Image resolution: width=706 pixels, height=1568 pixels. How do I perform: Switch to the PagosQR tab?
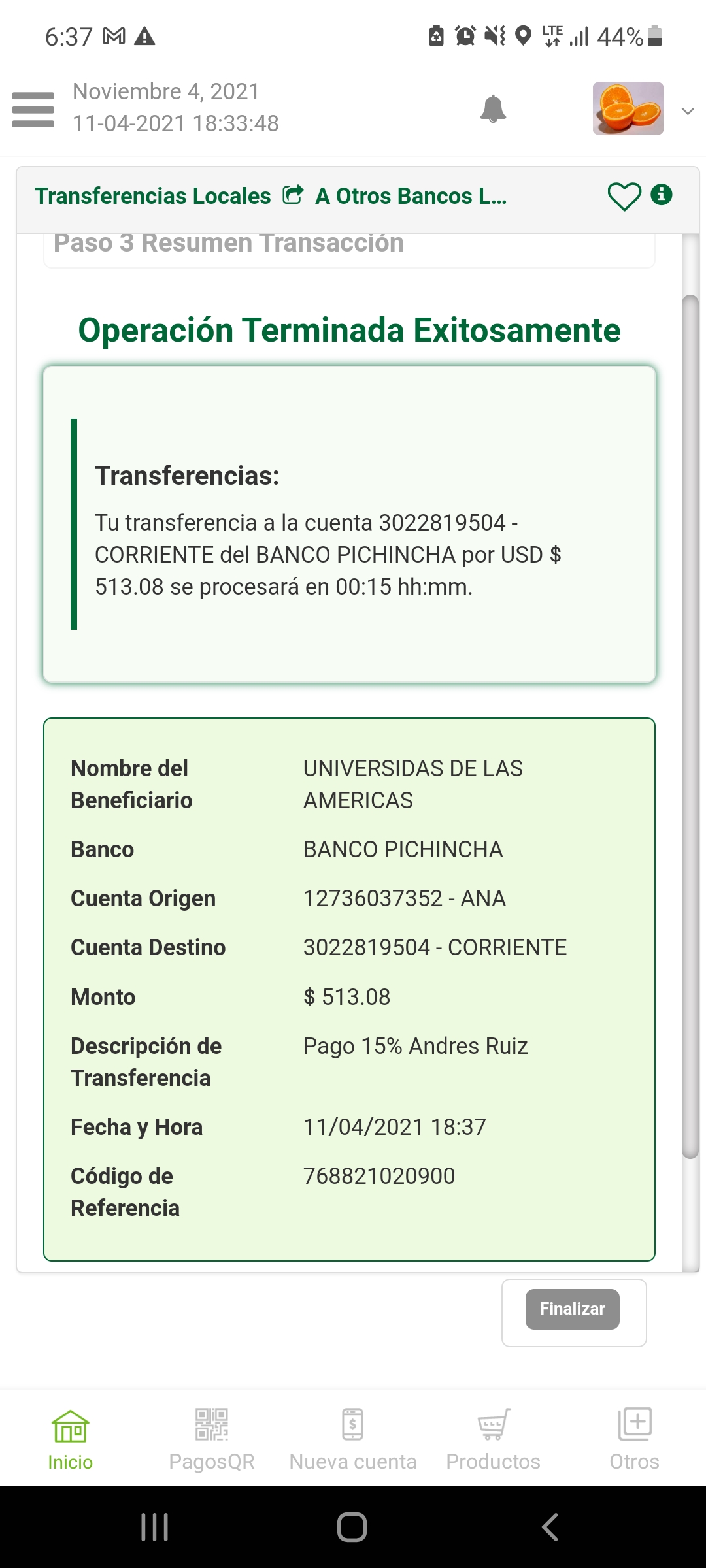212,1439
